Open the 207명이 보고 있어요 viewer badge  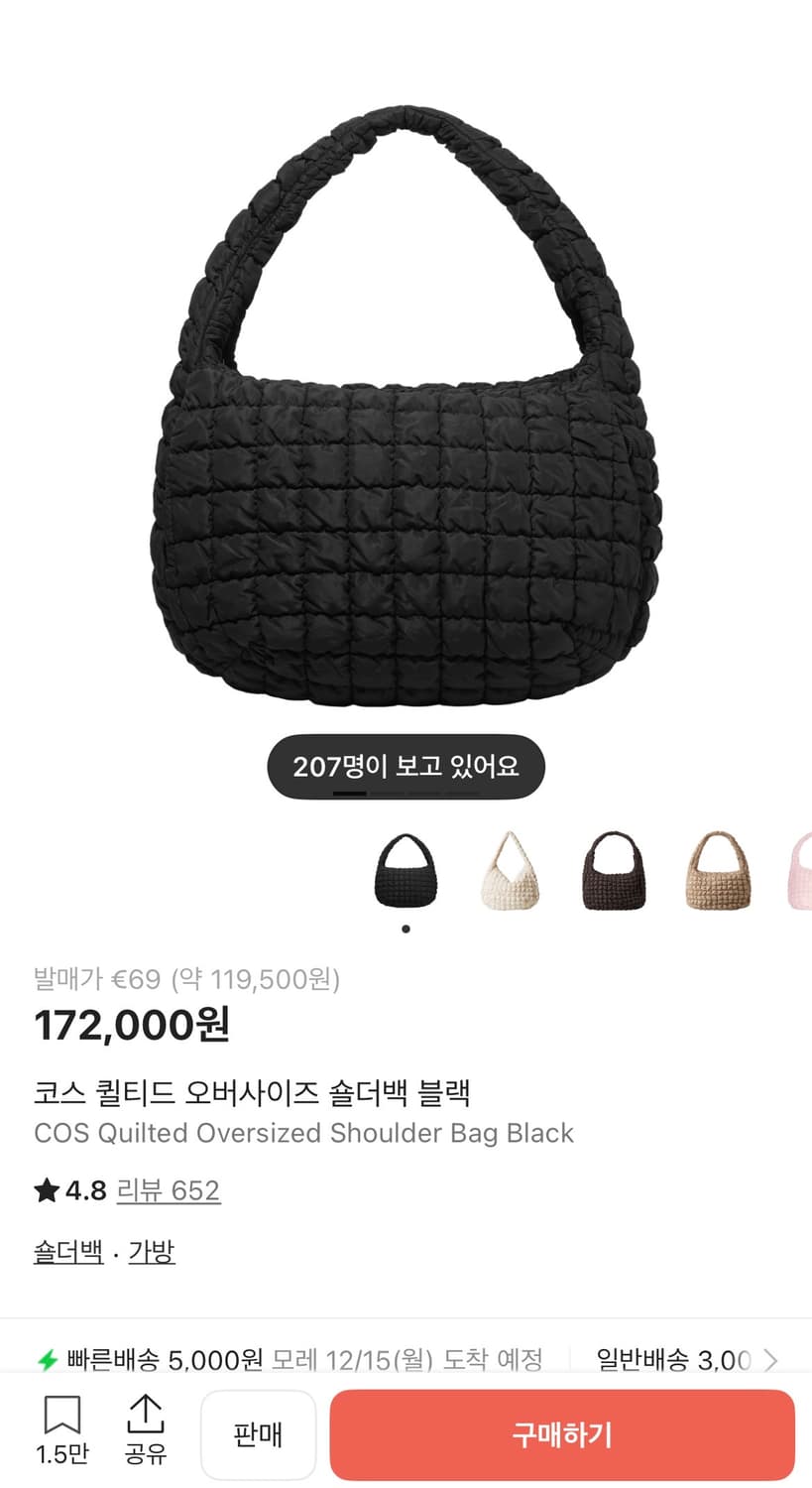[x=406, y=767]
